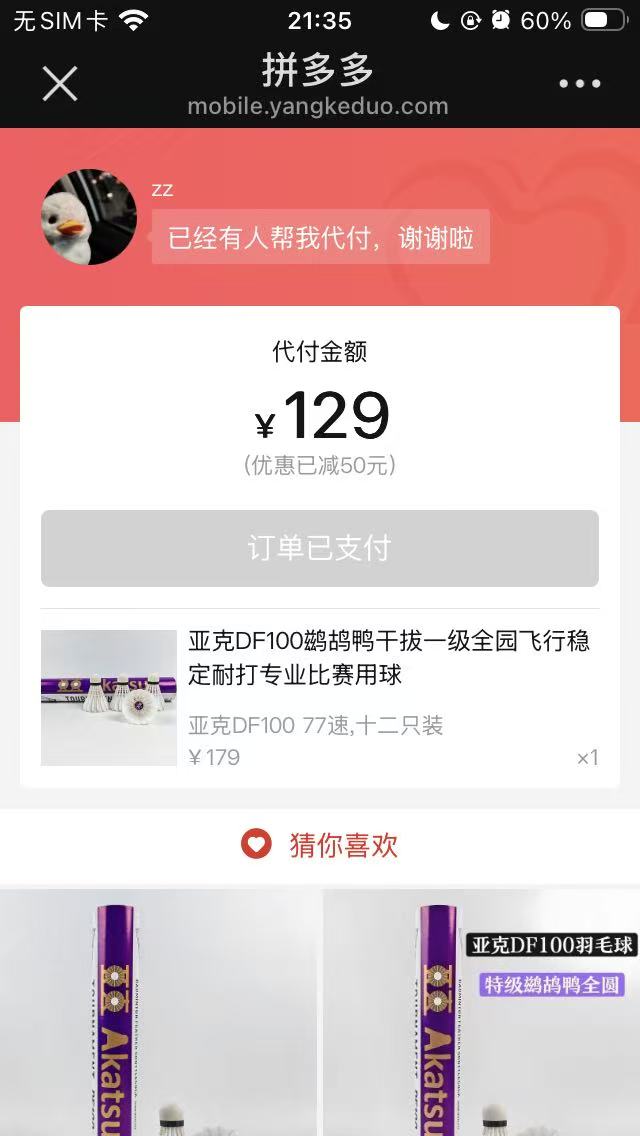The image size is (640, 1136).
Task: Open recommended product labeled 亚克DF100羽毛球
Action: click(482, 1012)
